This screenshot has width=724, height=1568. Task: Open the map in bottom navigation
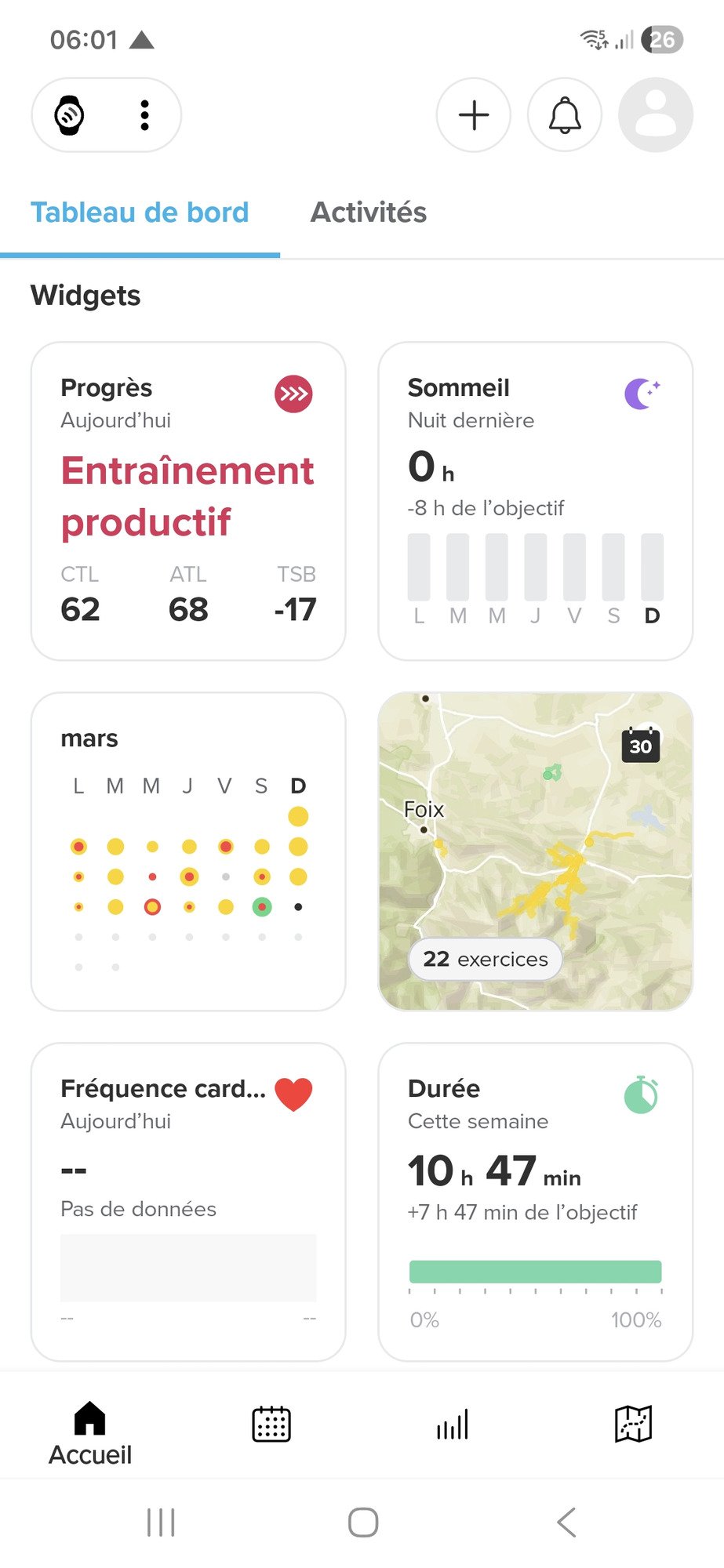point(634,1424)
